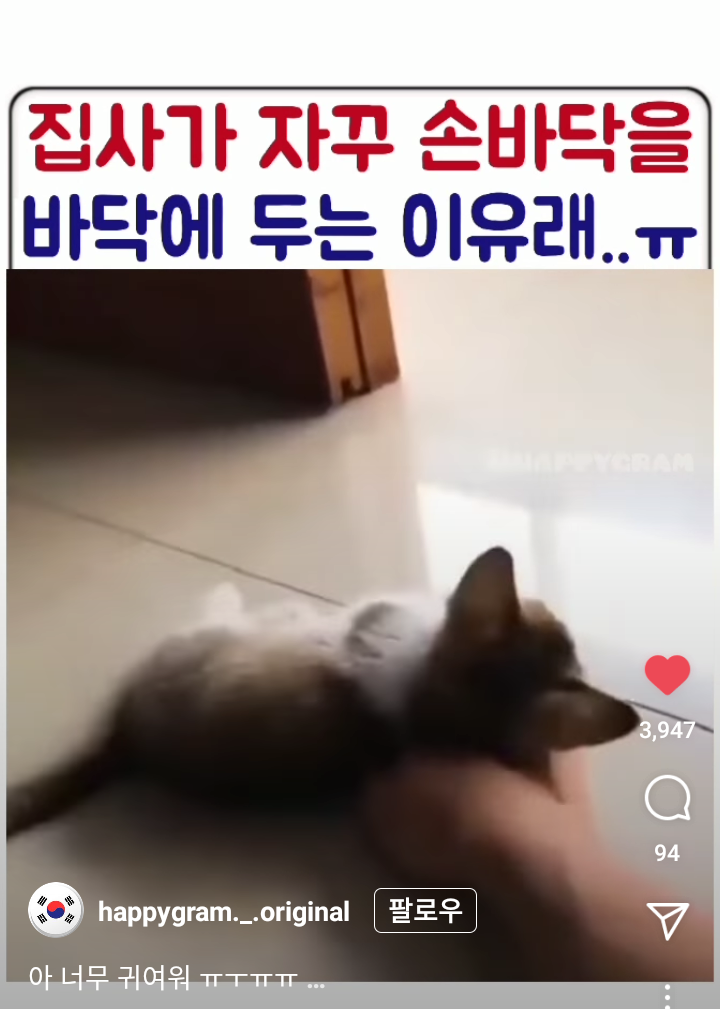Open comments on this reel
This screenshot has width=720, height=1009.
667,799
